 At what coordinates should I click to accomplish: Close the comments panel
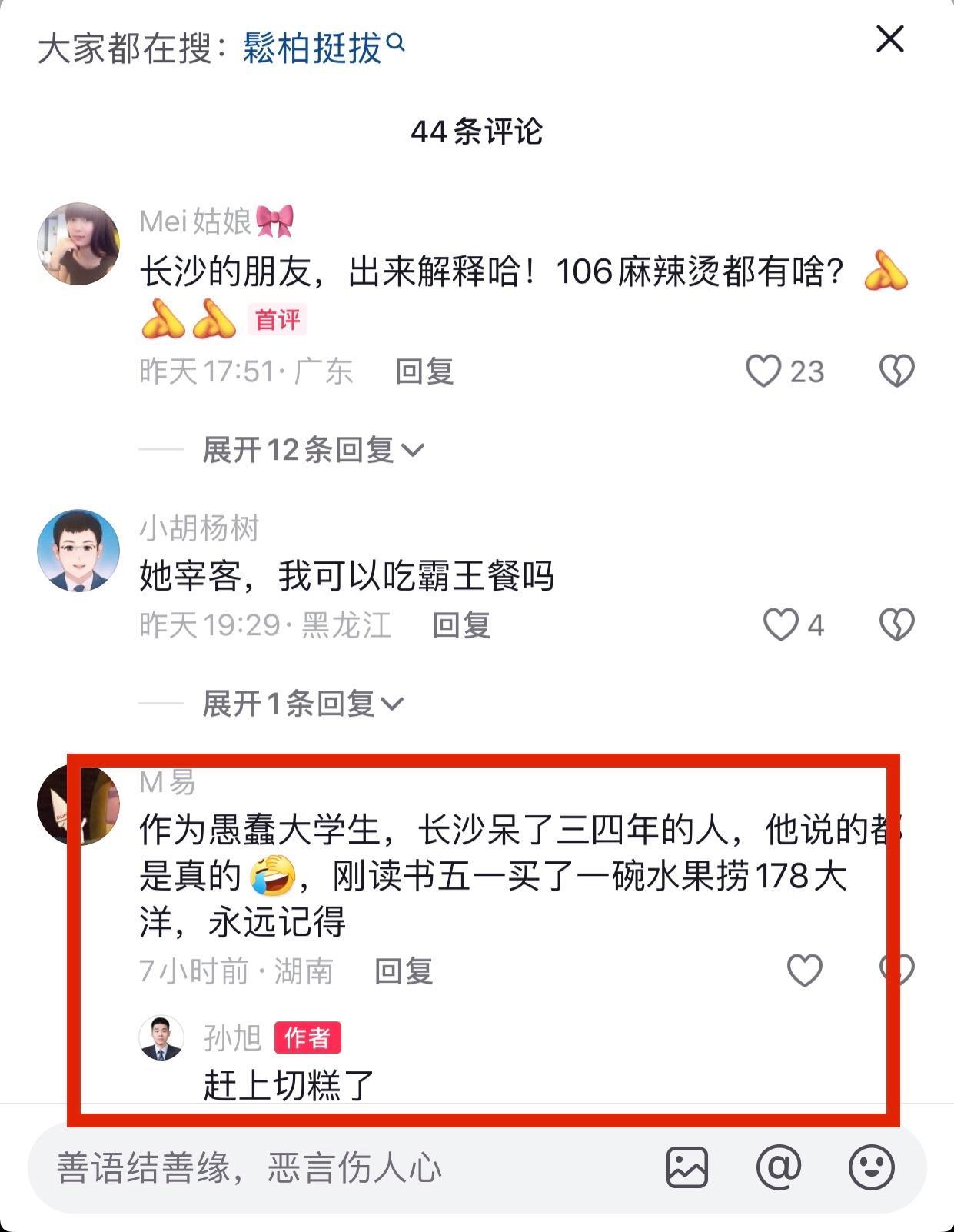(889, 39)
